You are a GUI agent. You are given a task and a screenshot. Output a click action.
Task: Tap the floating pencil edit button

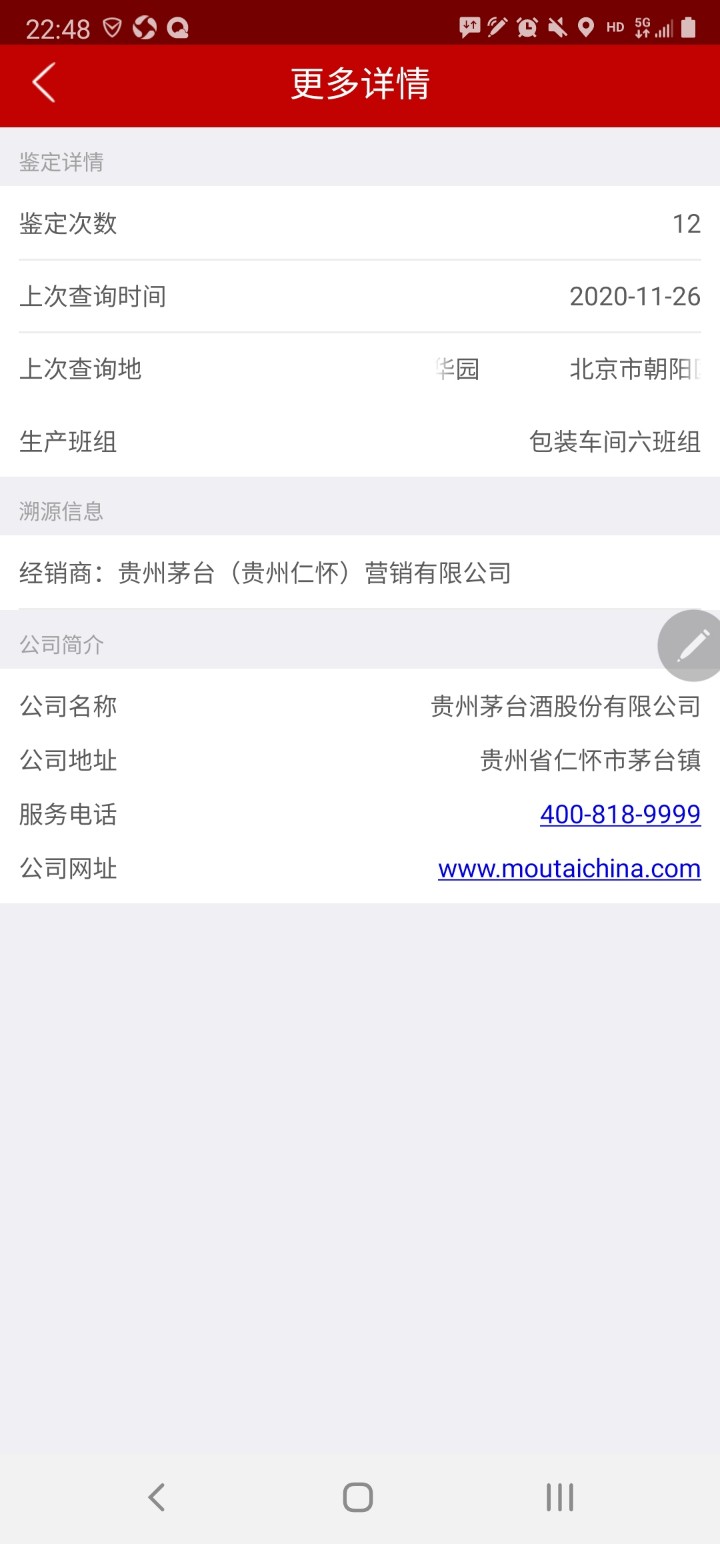692,646
